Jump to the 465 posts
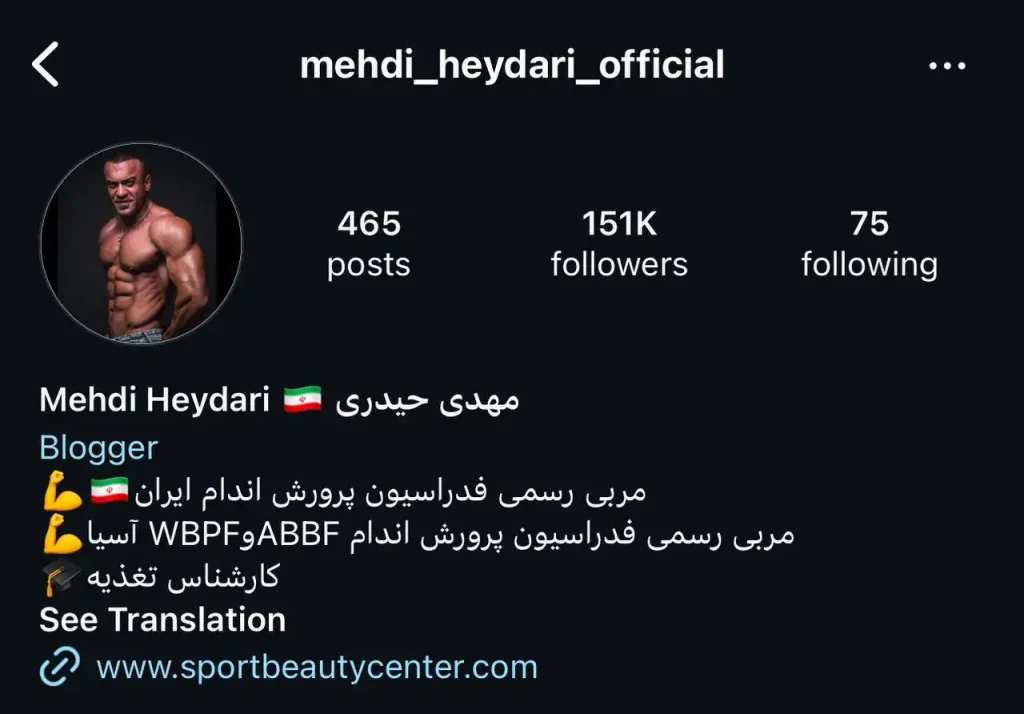 point(368,243)
